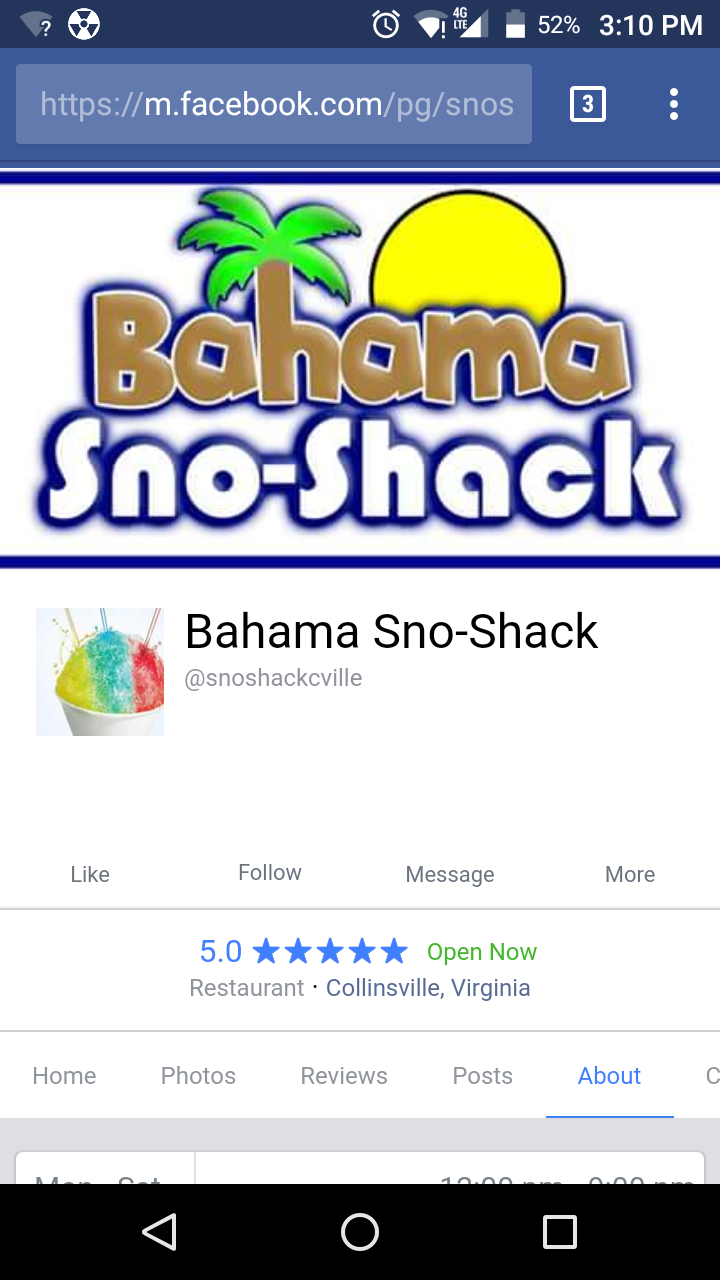This screenshot has width=720, height=1280.
Task: Switch to the Reviews tab
Action: click(x=344, y=1076)
